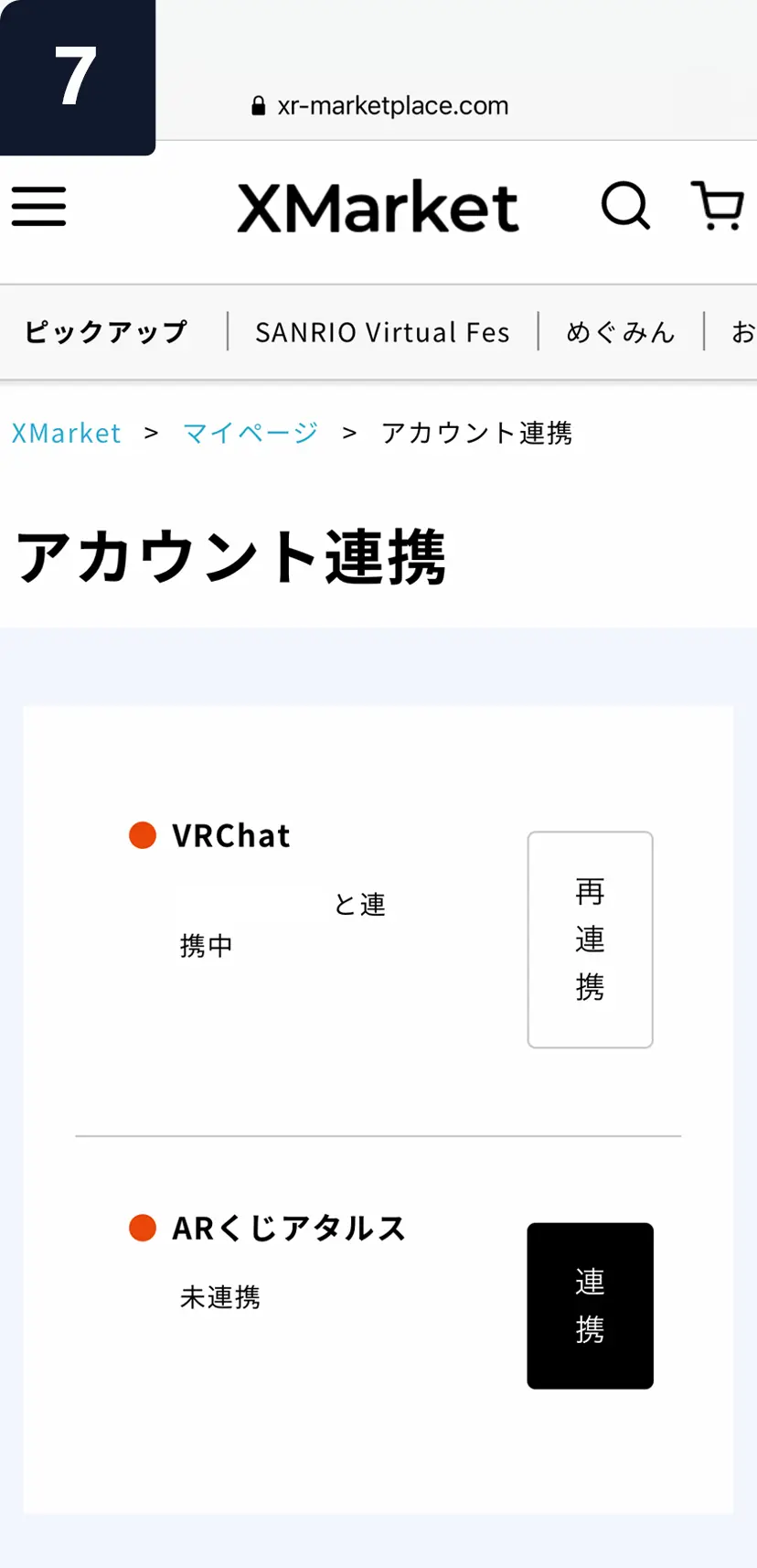Go to XMarket via the breadcrumb link
The width and height of the screenshot is (757, 1568).
(66, 433)
